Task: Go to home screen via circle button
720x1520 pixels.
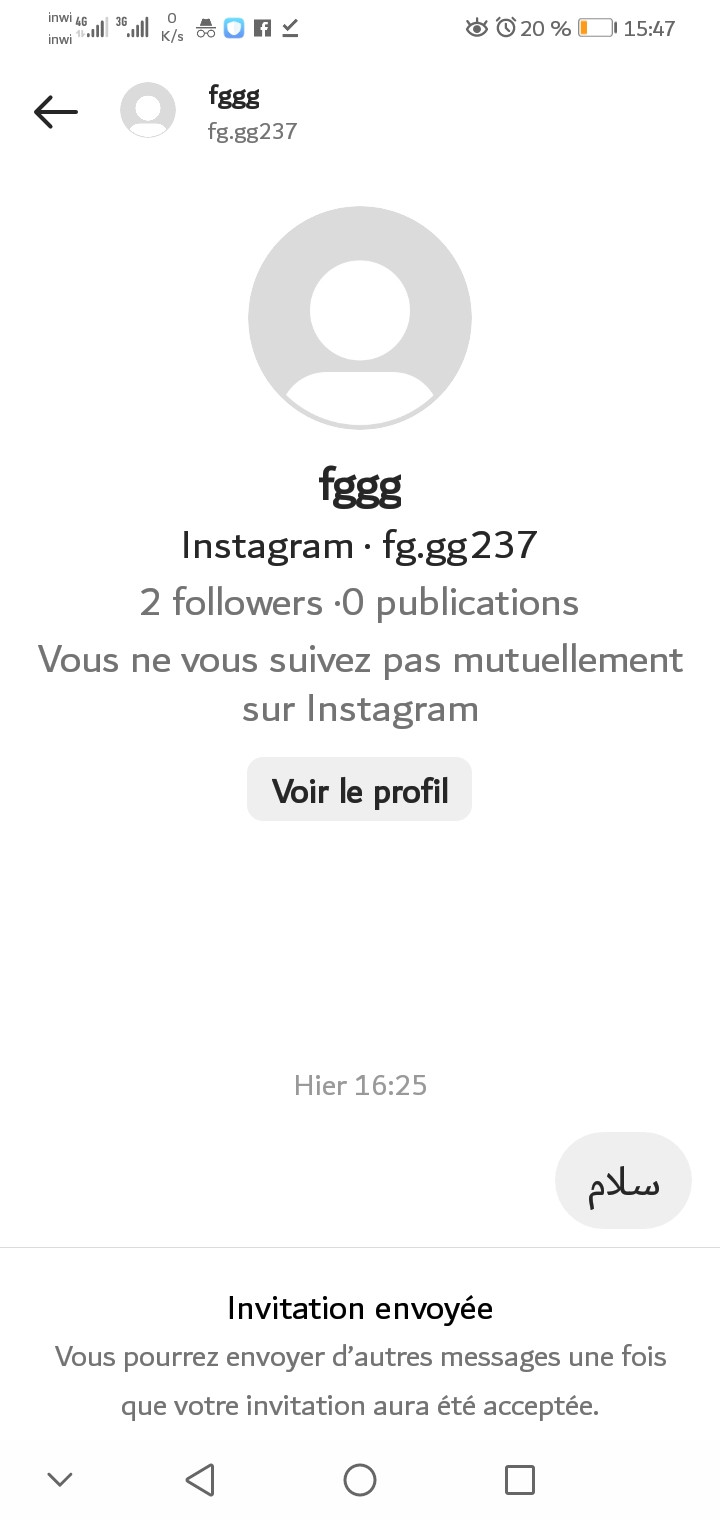Action: (x=360, y=1479)
